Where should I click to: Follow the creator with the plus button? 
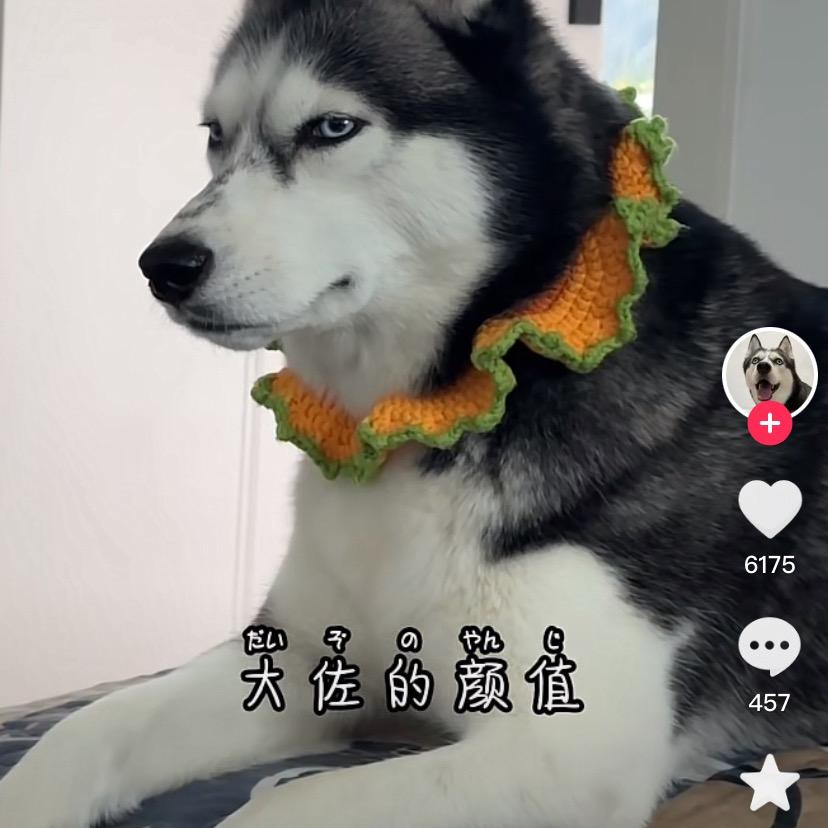coord(769,424)
